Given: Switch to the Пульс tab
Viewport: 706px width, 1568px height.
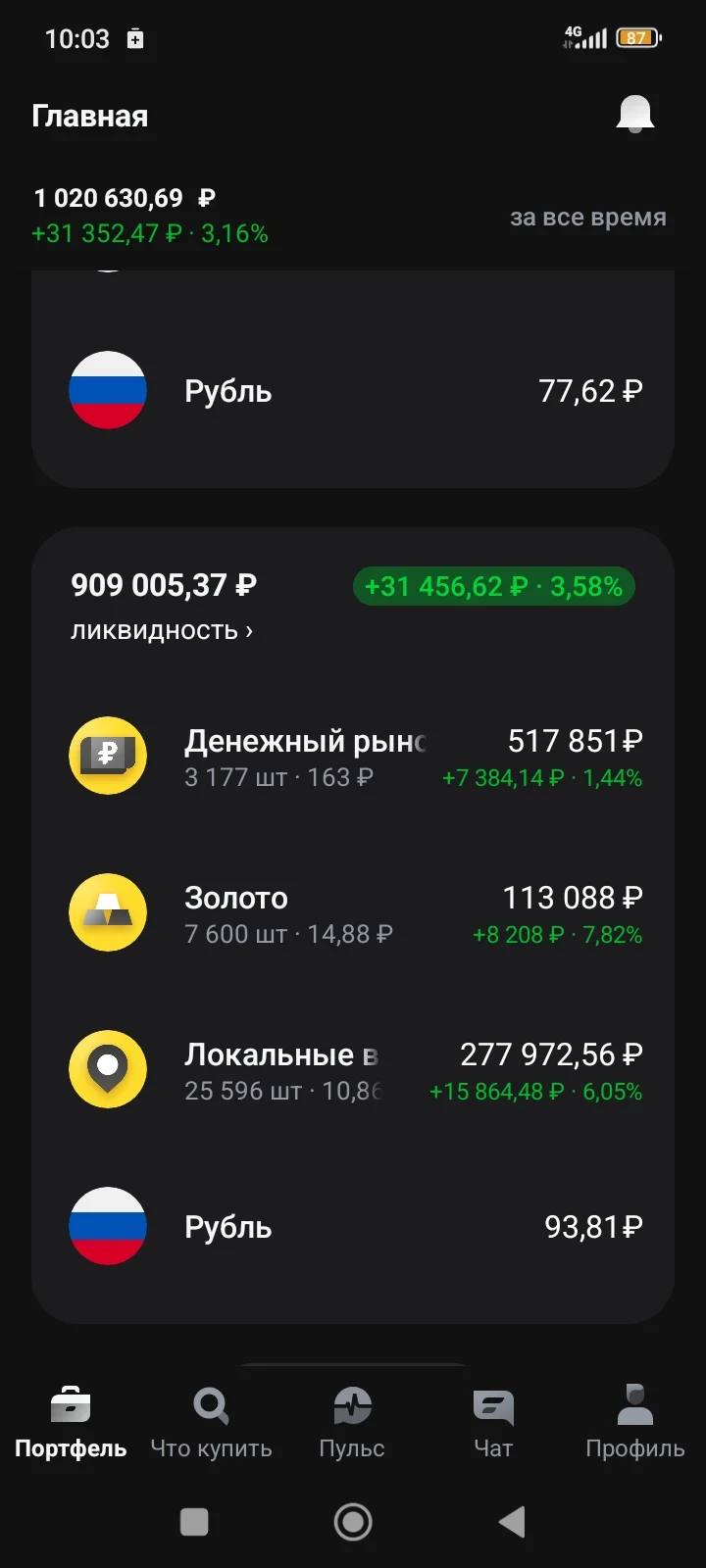Looking at the screenshot, I should coord(352,1423).
